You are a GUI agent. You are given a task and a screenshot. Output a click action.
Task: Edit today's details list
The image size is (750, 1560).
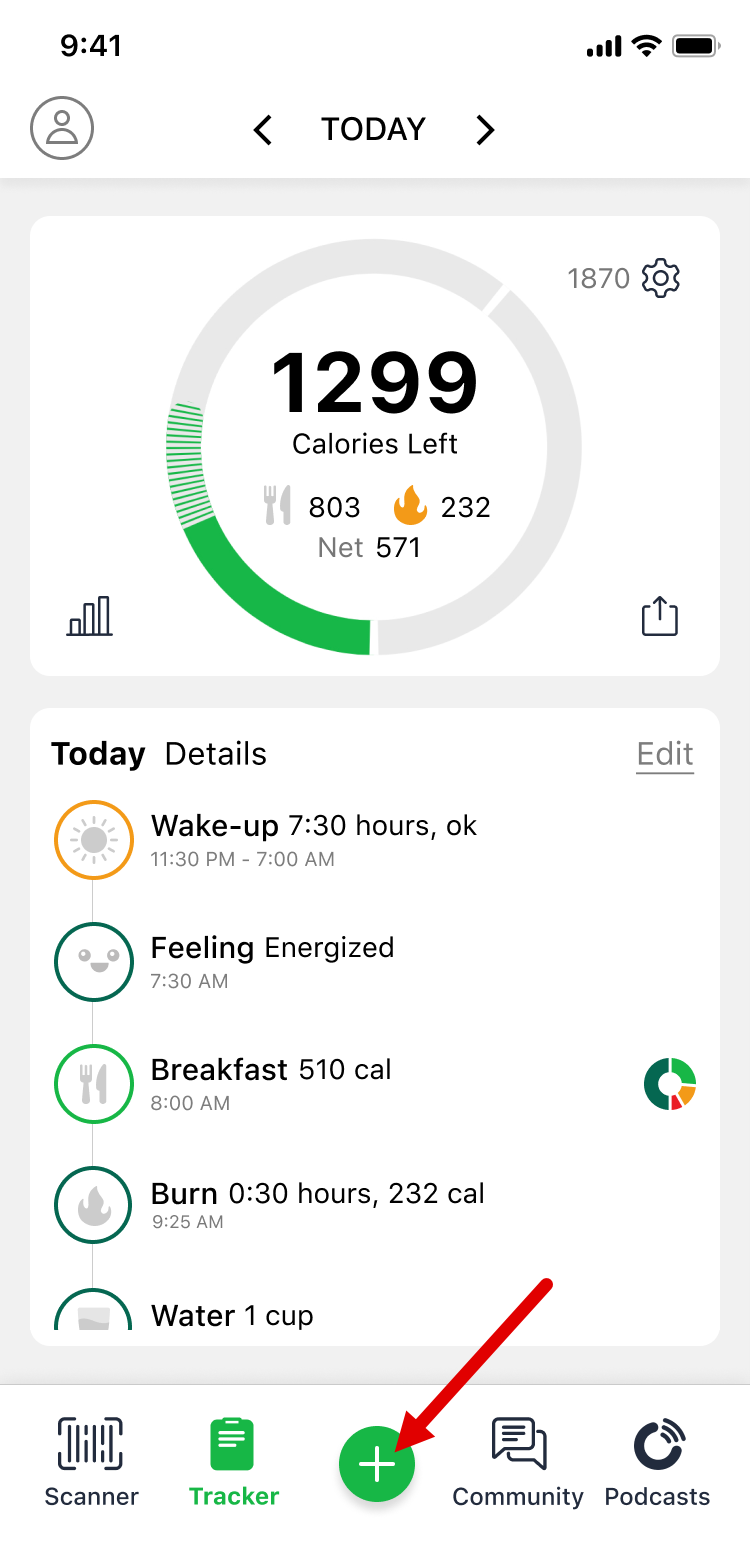point(665,753)
